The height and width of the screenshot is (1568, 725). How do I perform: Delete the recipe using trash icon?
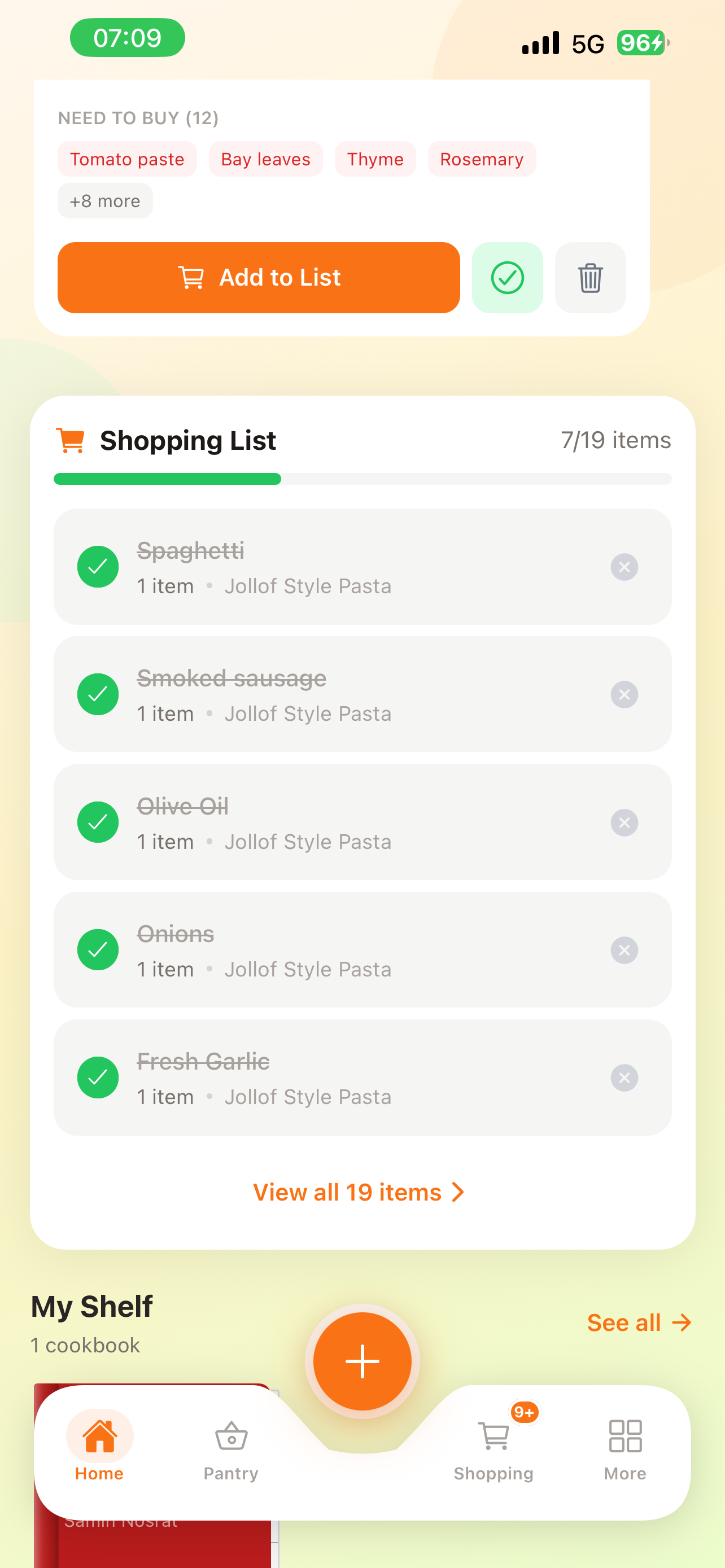[x=590, y=278]
